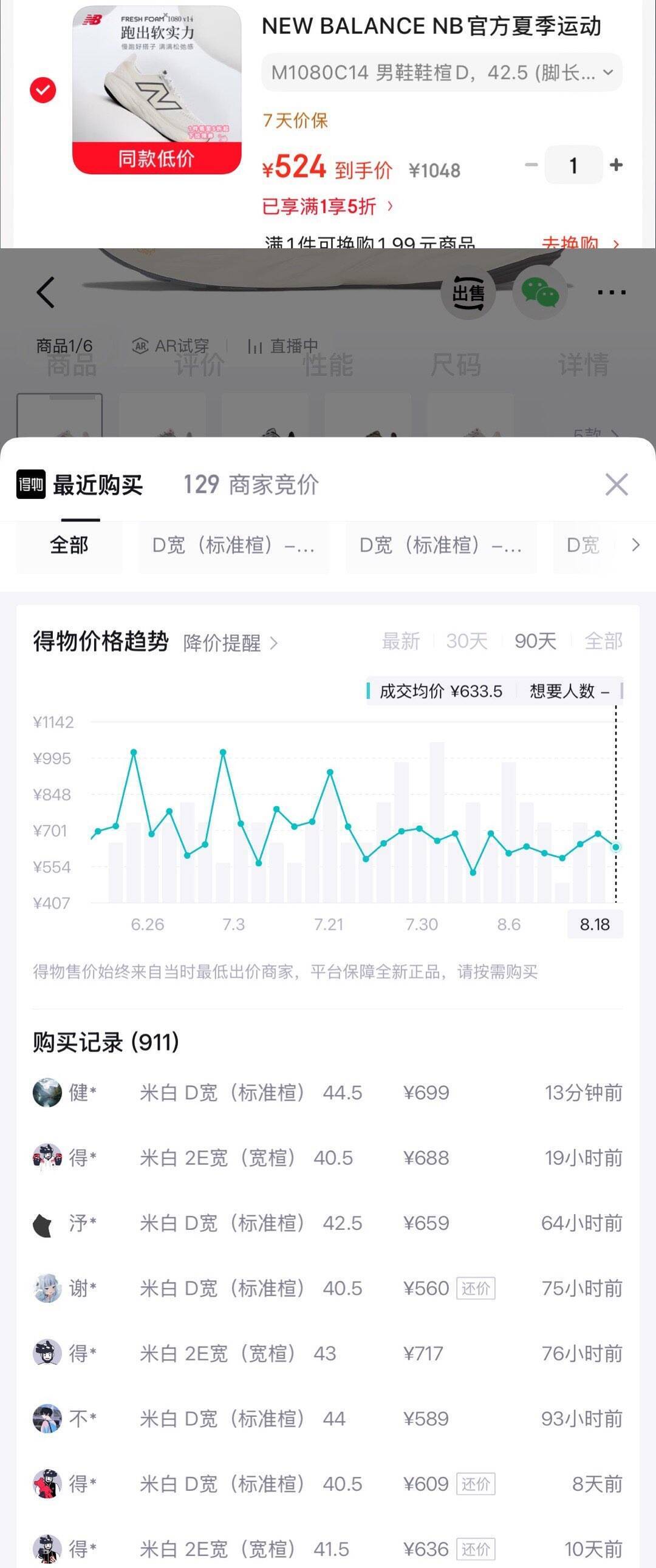The image size is (656, 1568).
Task: Open the M1080C14 size spec dropdown
Action: tap(442, 72)
